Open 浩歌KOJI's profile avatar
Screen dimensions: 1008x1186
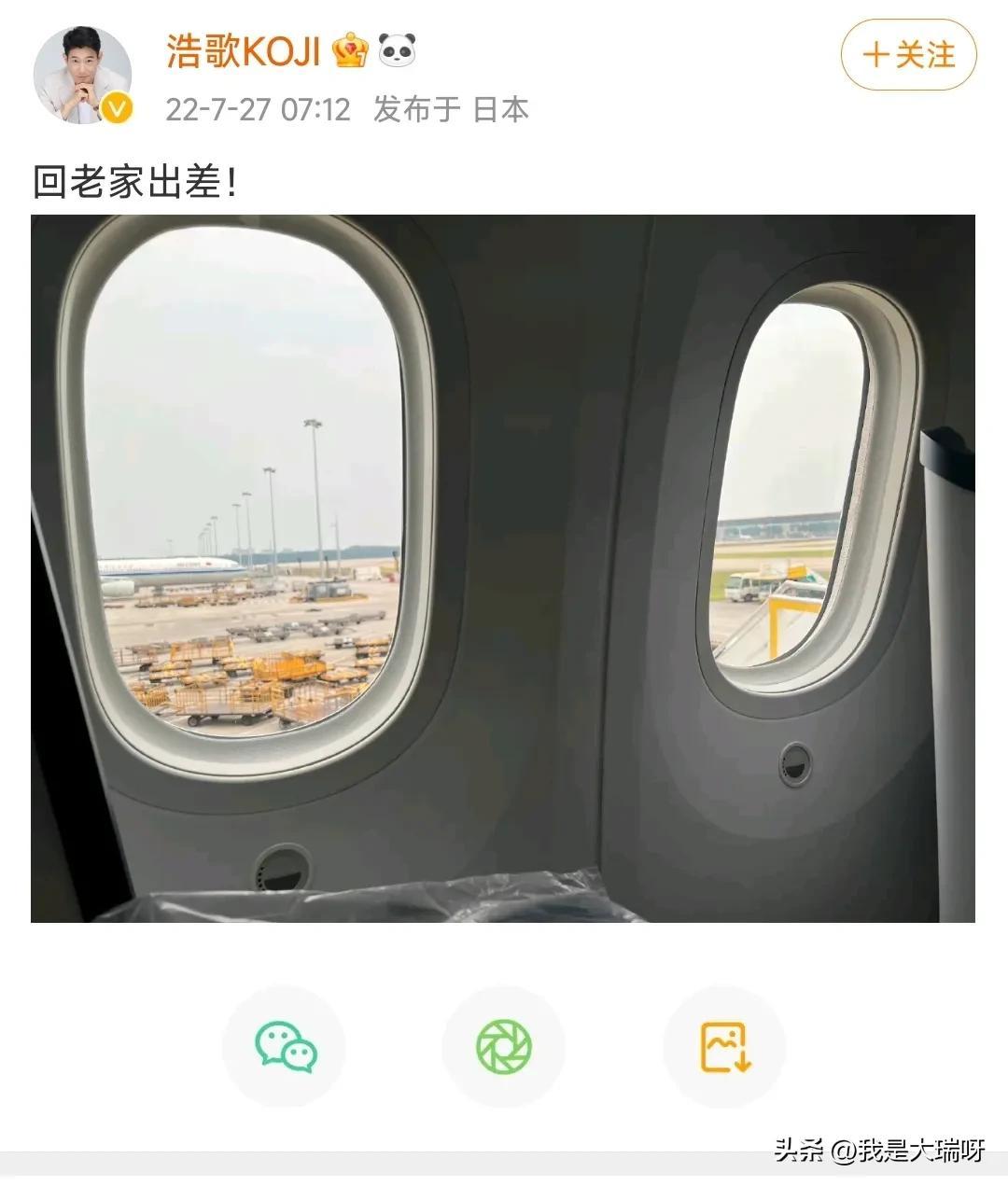tap(82, 76)
